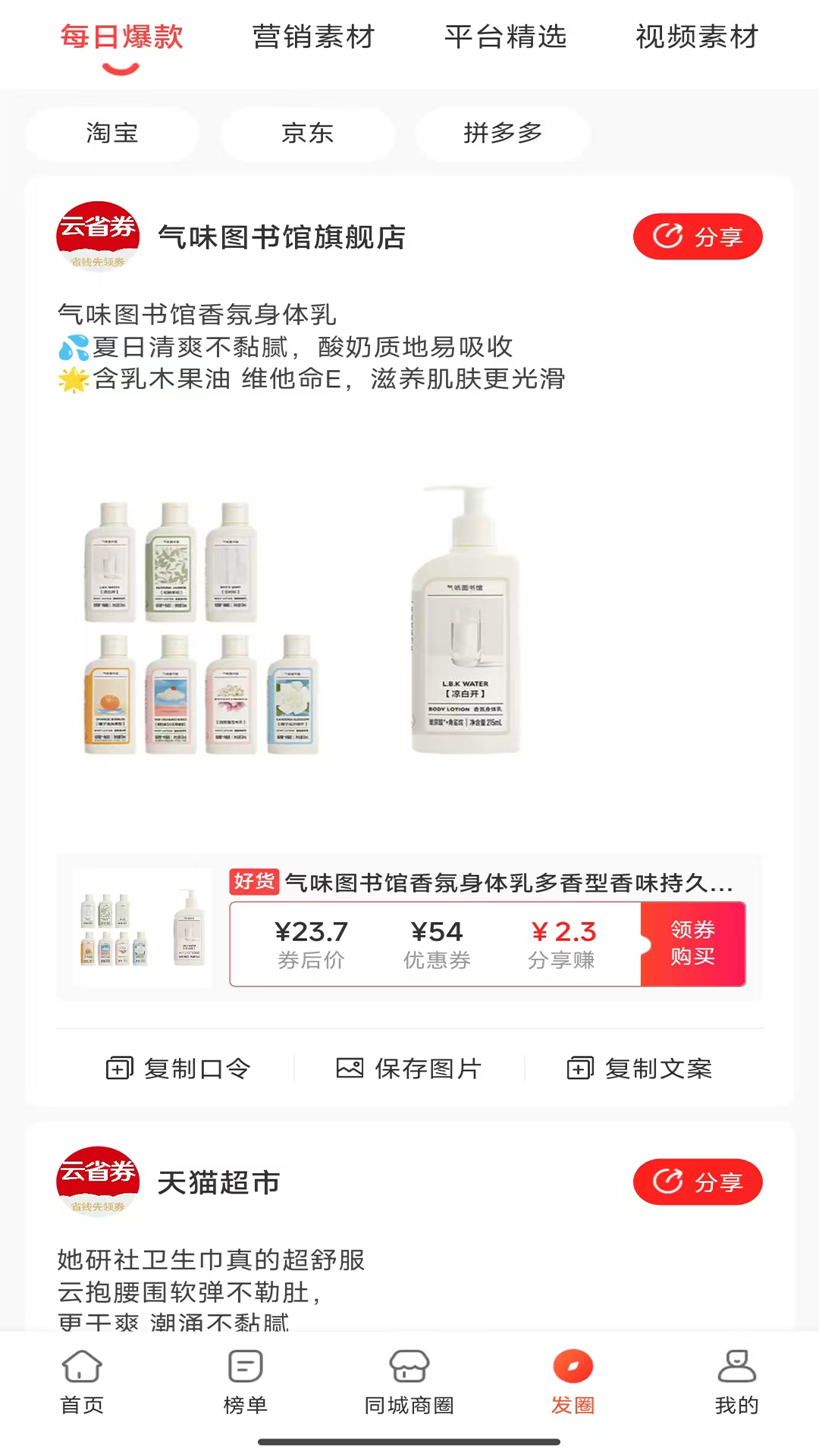This screenshot has width=819, height=1456.
Task: Select the 发圈 tab in the bottom bar
Action: coord(573,1382)
